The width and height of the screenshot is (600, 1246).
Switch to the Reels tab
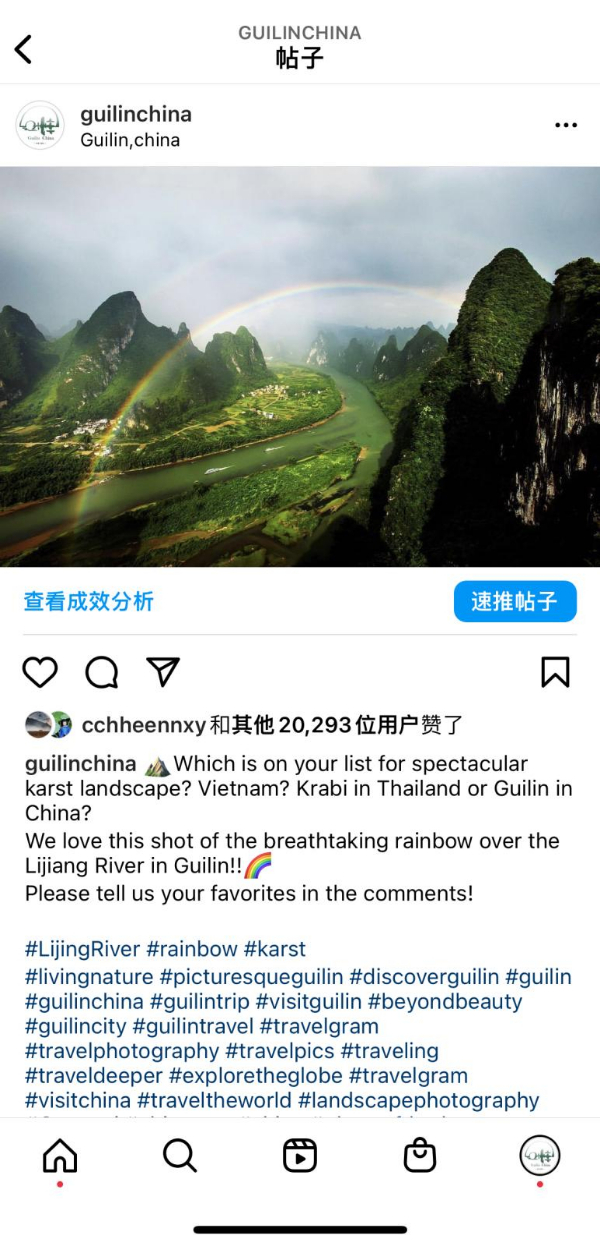300,1156
